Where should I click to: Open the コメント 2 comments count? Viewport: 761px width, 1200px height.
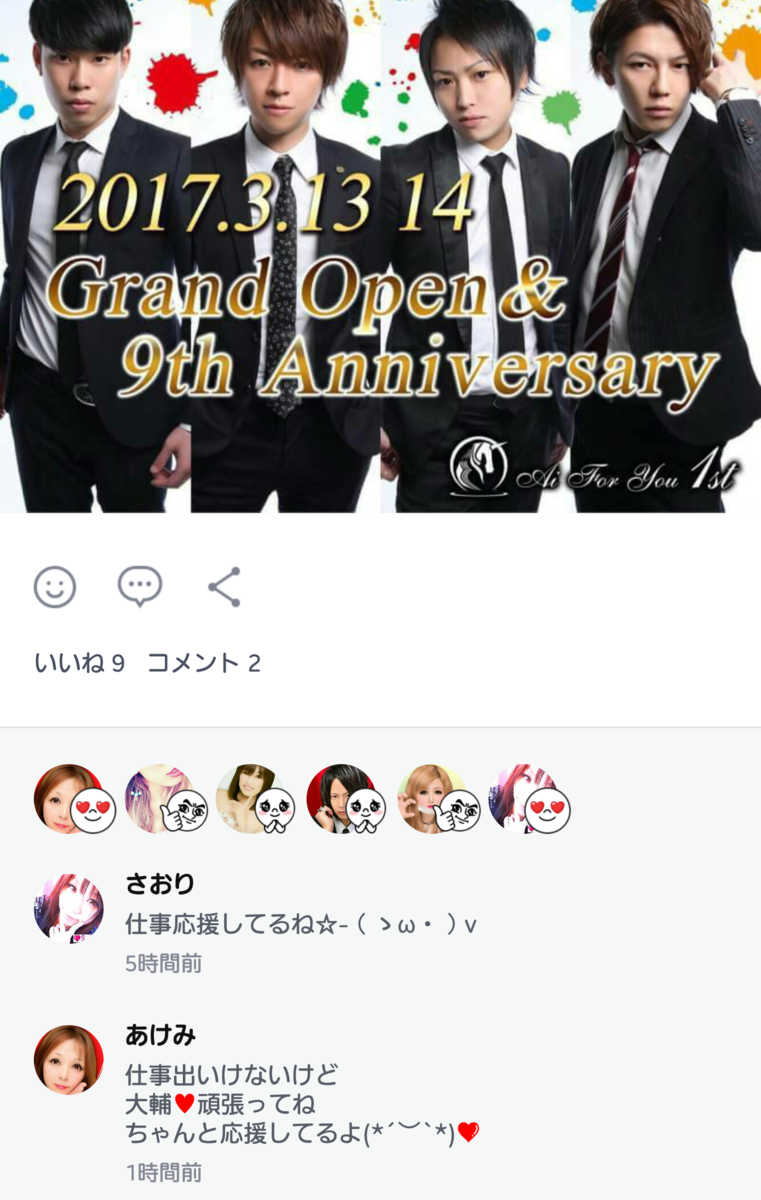[204, 663]
